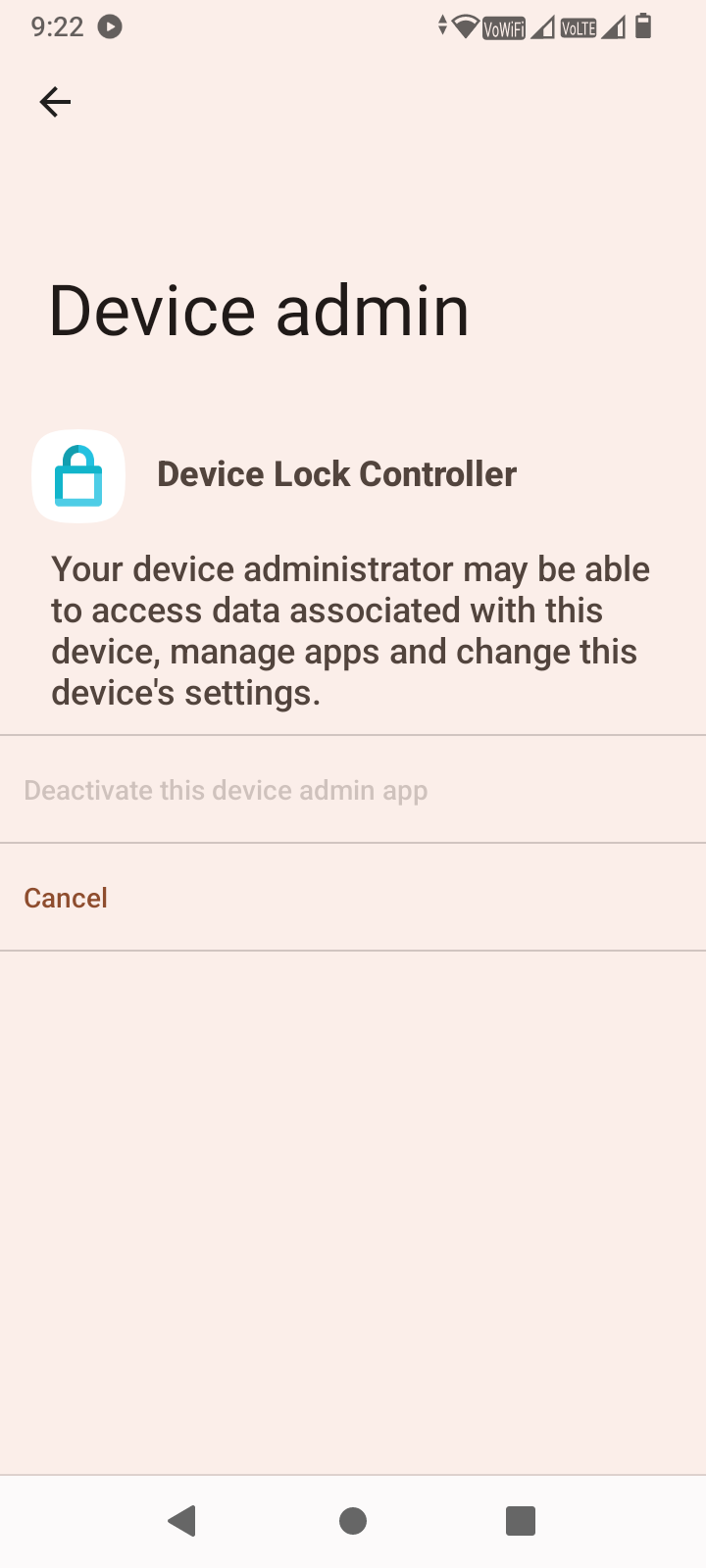Tap Deactivate this device admin app
Screen dimensions: 706x1568
click(353, 790)
